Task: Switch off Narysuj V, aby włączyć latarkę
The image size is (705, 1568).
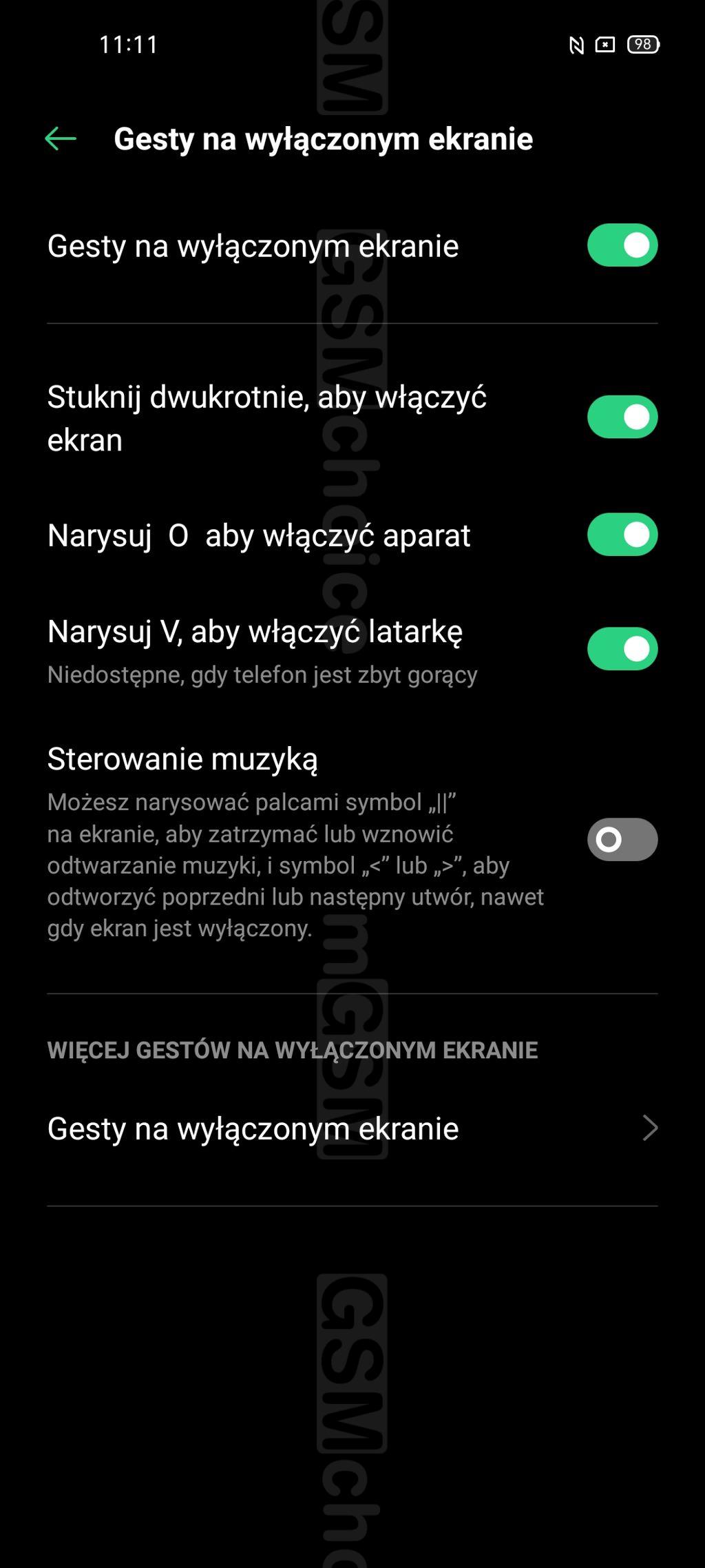Action: click(x=622, y=649)
